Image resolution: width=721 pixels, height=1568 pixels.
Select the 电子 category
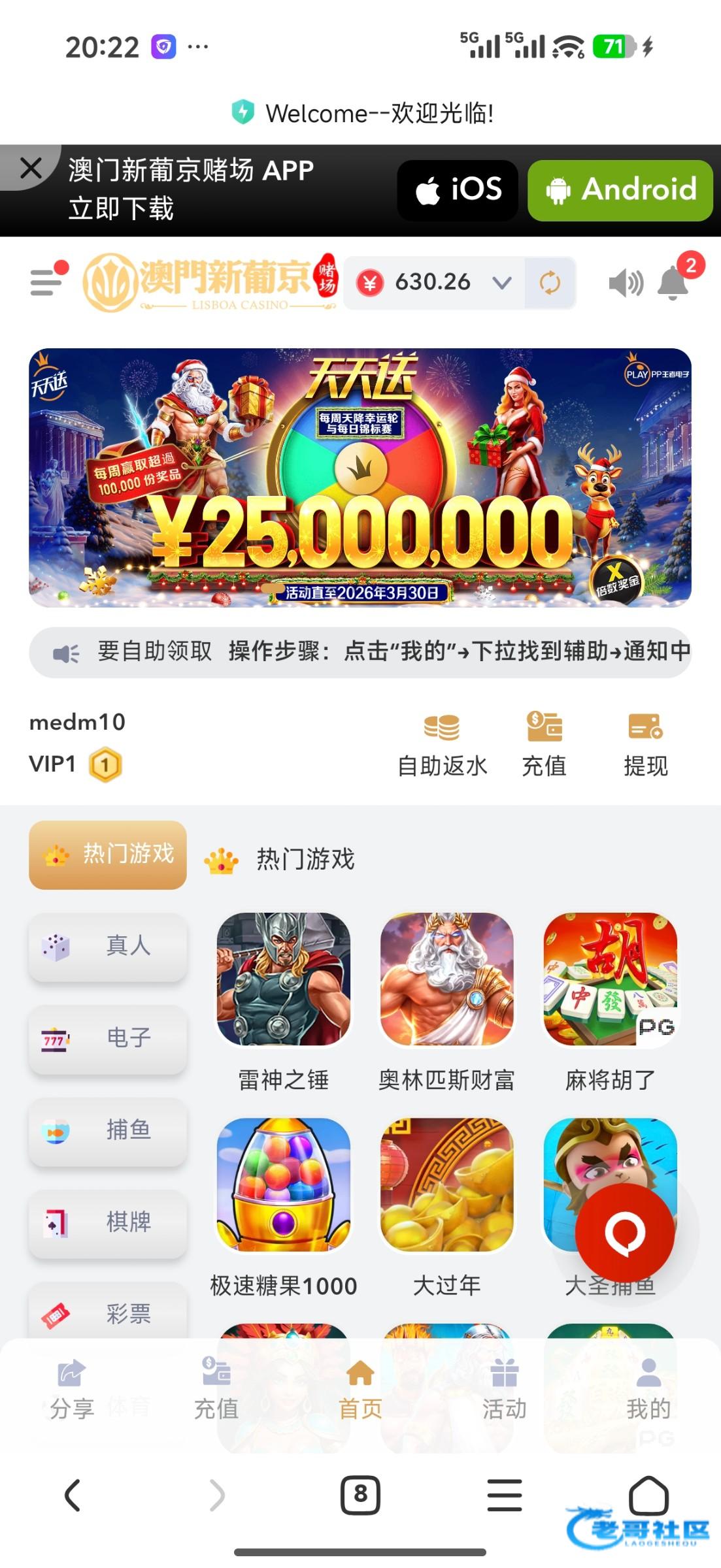108,1037
